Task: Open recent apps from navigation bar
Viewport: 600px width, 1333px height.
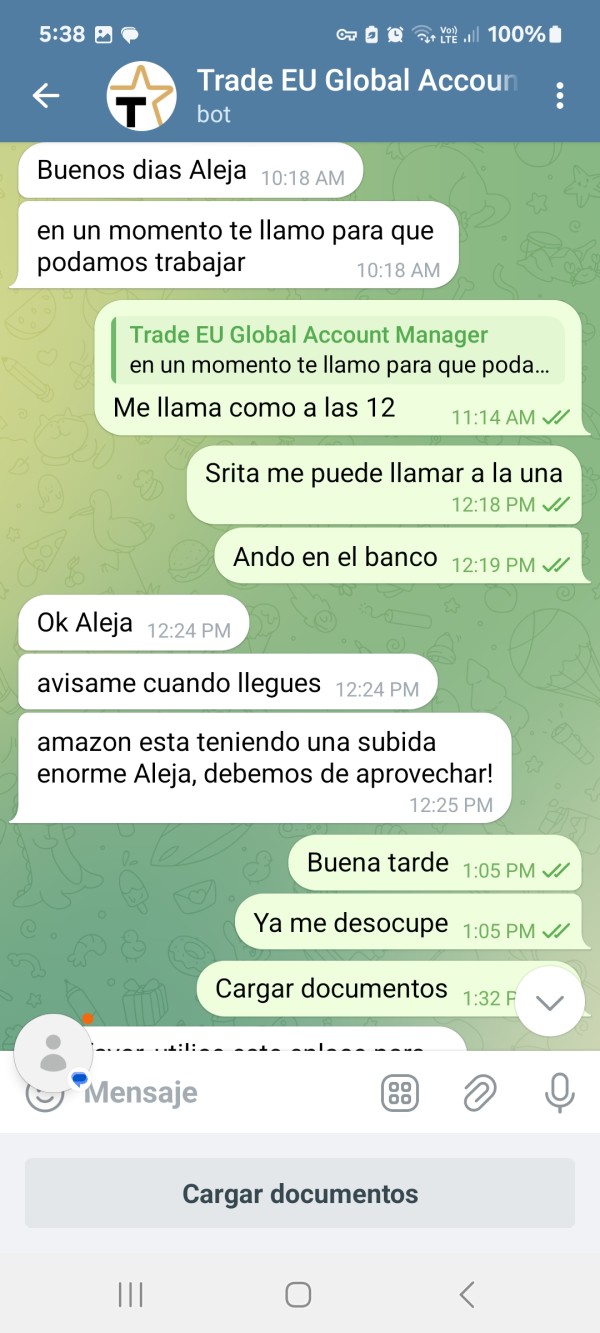Action: (x=131, y=1295)
